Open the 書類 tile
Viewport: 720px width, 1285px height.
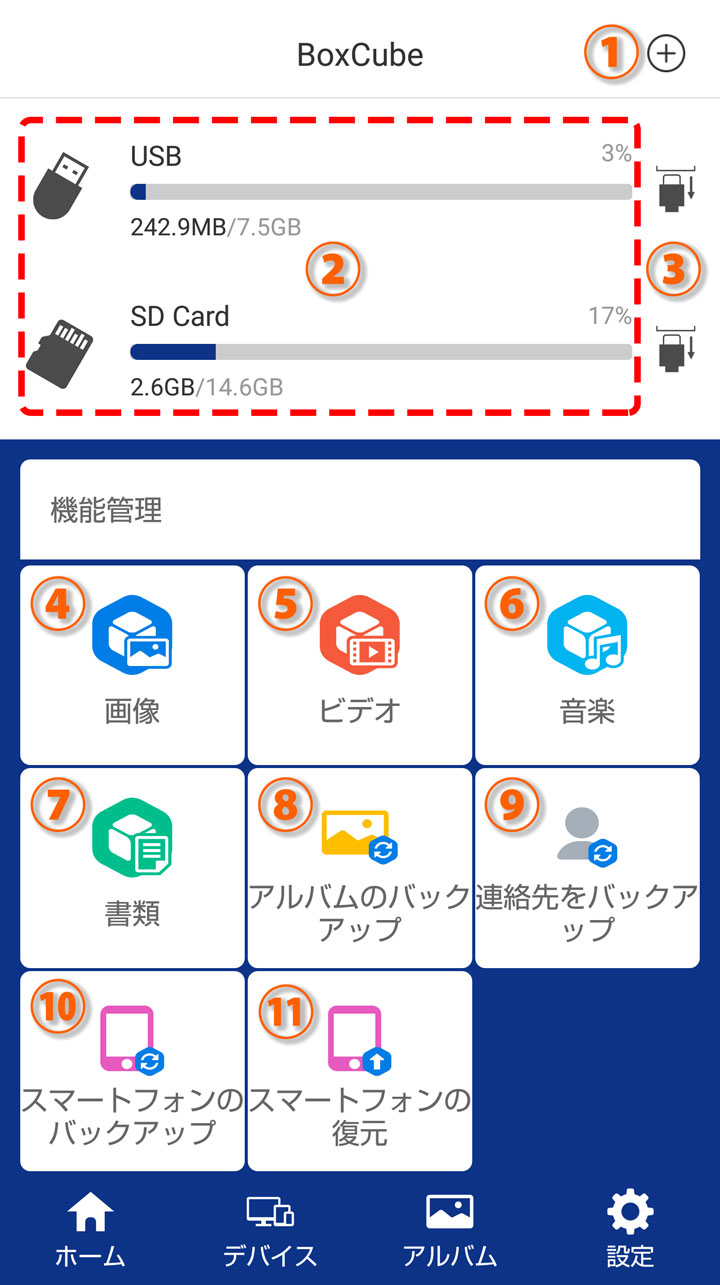(132, 868)
